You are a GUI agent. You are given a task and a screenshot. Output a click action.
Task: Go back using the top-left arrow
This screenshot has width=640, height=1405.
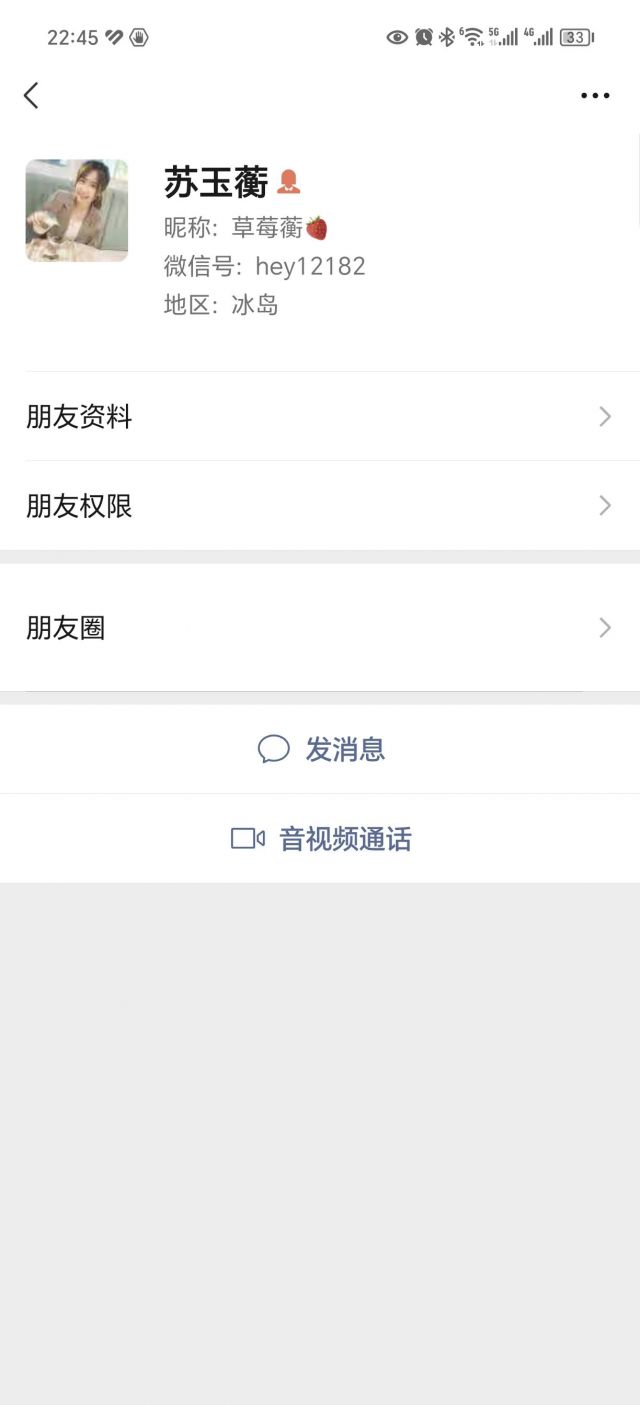(x=31, y=96)
